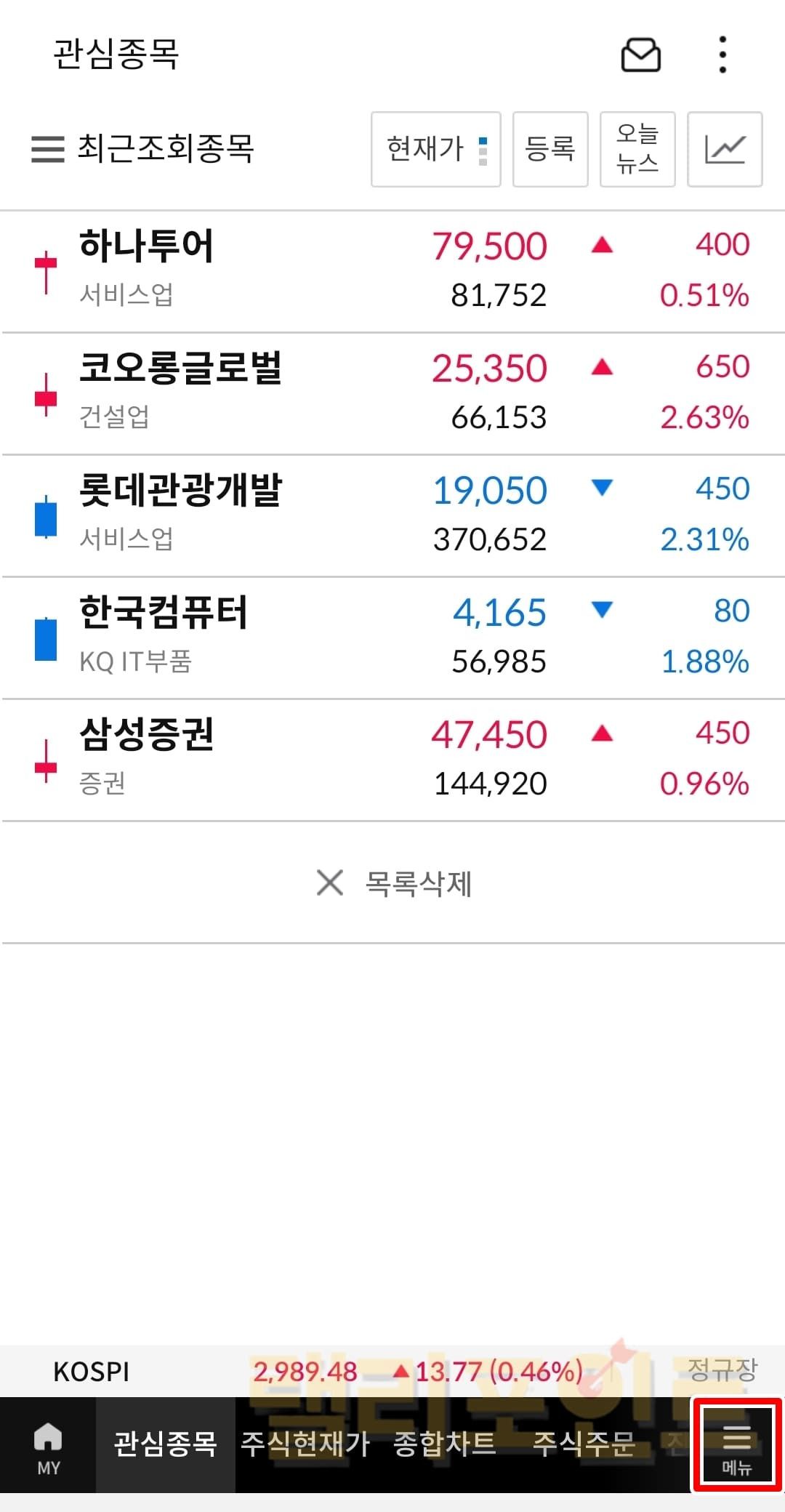
Task: Open the three-dot overflow menu
Action: (722, 55)
